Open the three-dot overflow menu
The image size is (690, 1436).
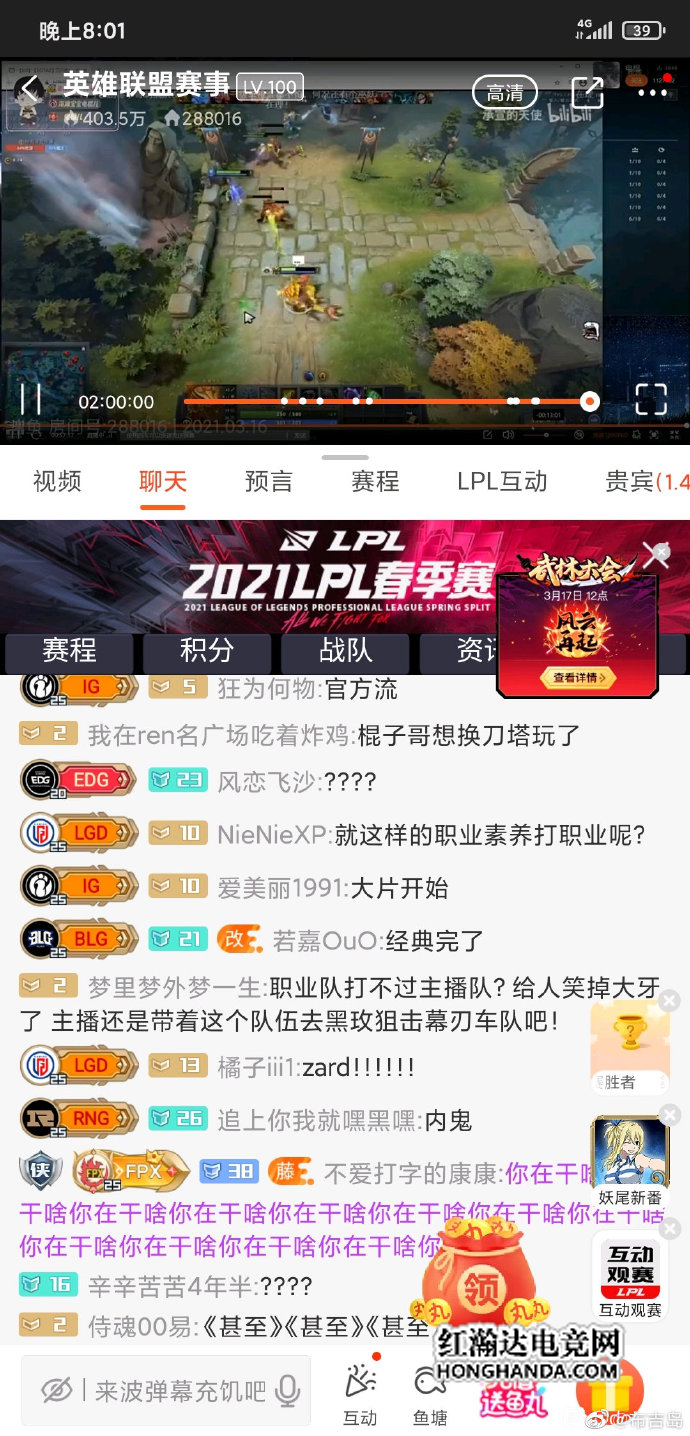pos(652,93)
